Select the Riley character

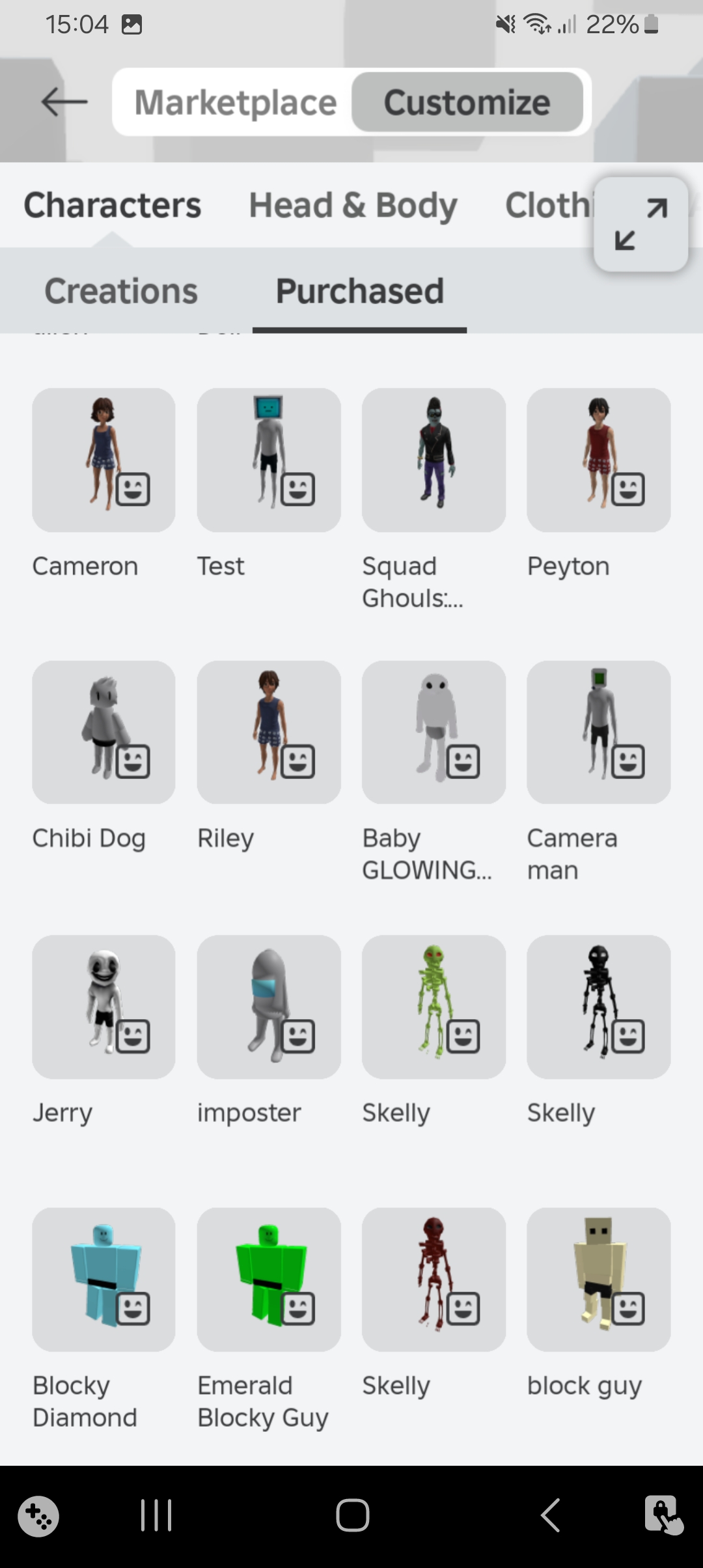click(268, 732)
